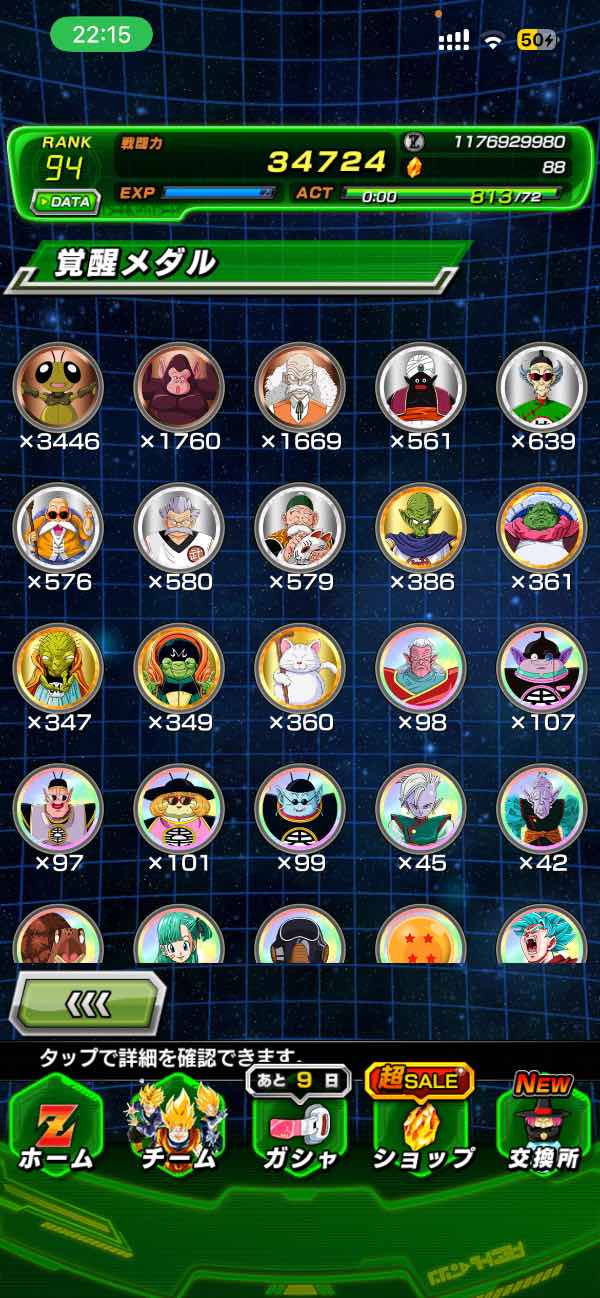Viewport: 600px width, 1298px height.
Task: Choose the medal with ×42
Action: point(542,807)
